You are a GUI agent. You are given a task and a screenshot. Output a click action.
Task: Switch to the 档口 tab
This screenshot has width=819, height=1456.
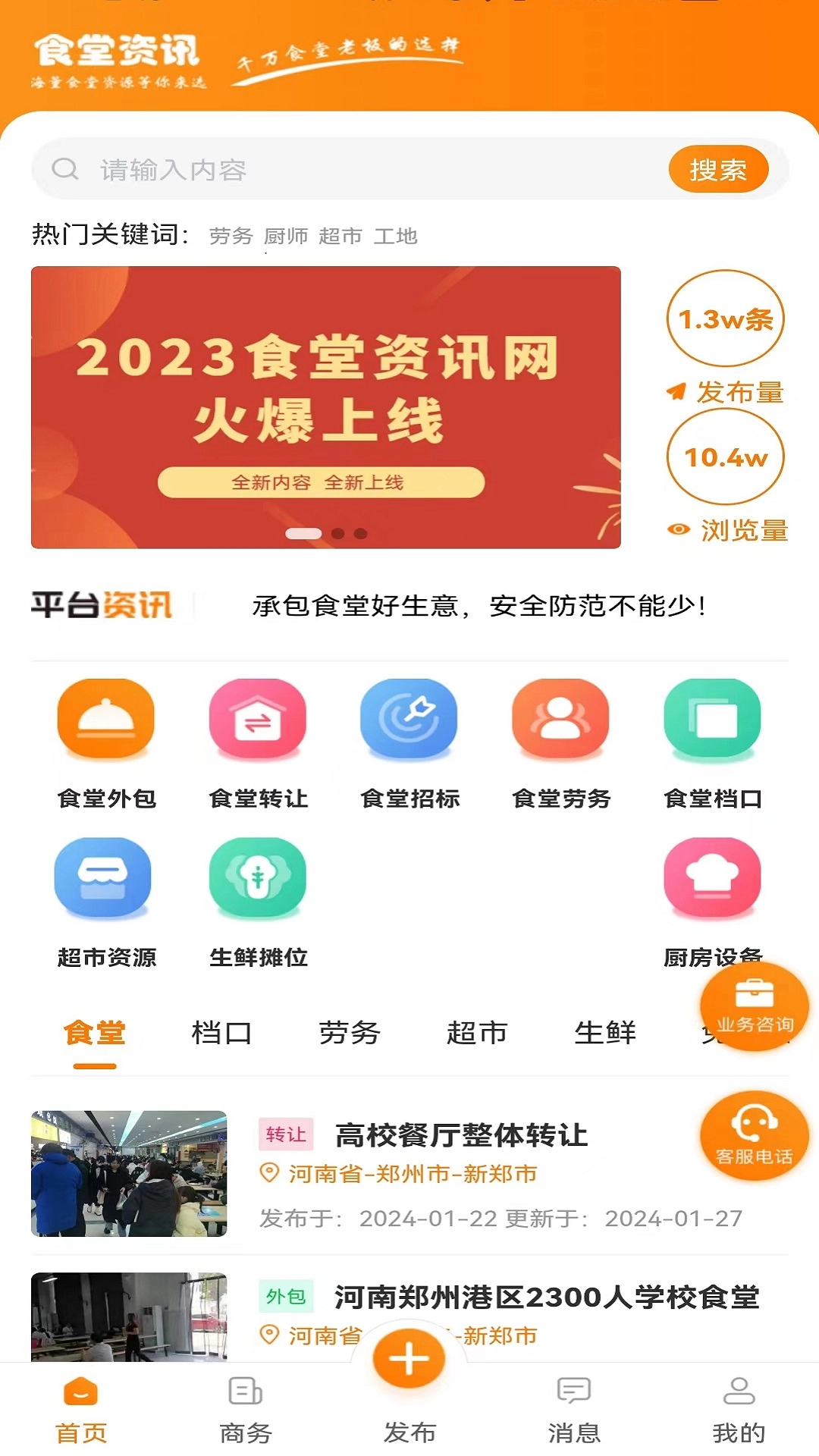[223, 1033]
